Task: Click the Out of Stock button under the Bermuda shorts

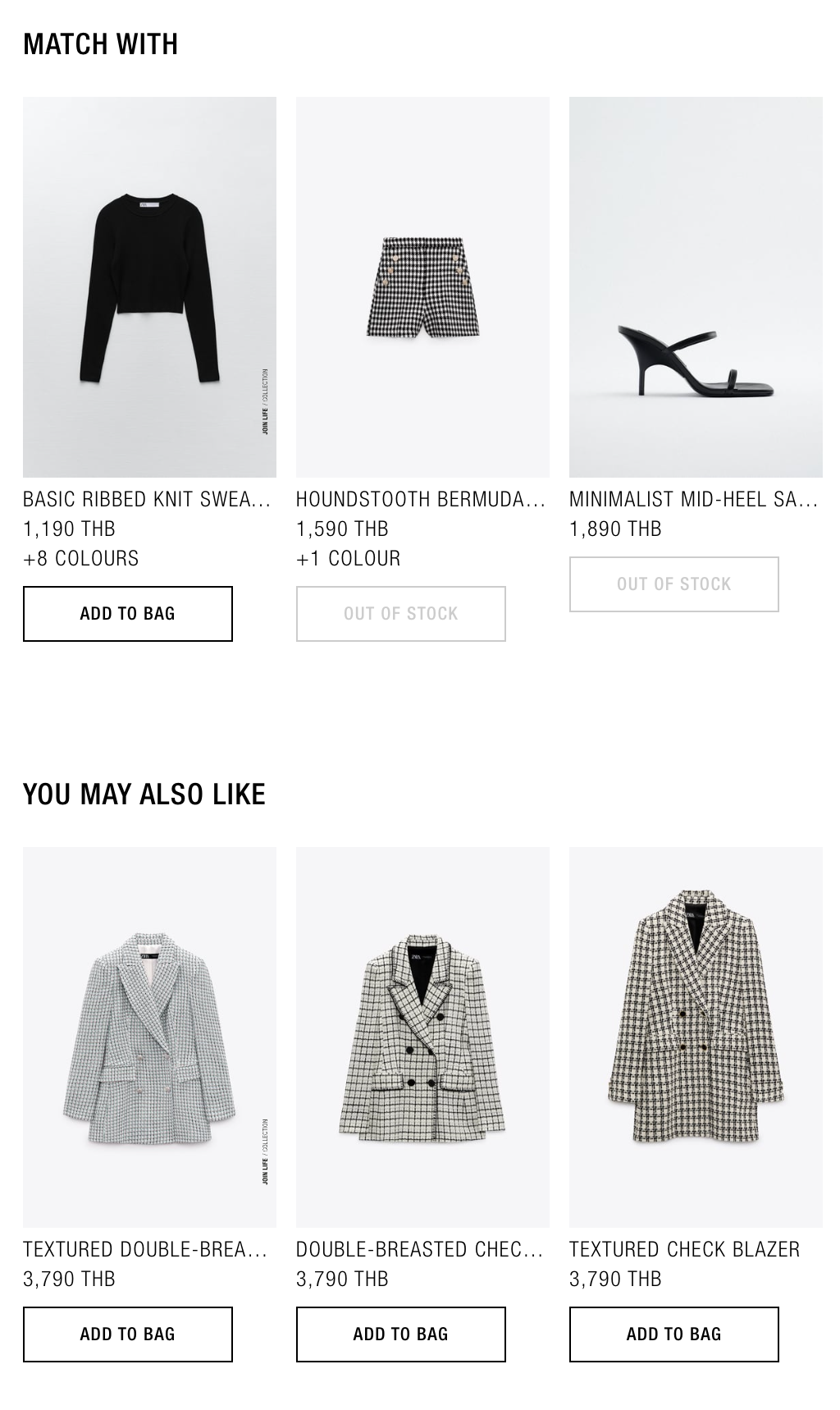Action: [400, 614]
